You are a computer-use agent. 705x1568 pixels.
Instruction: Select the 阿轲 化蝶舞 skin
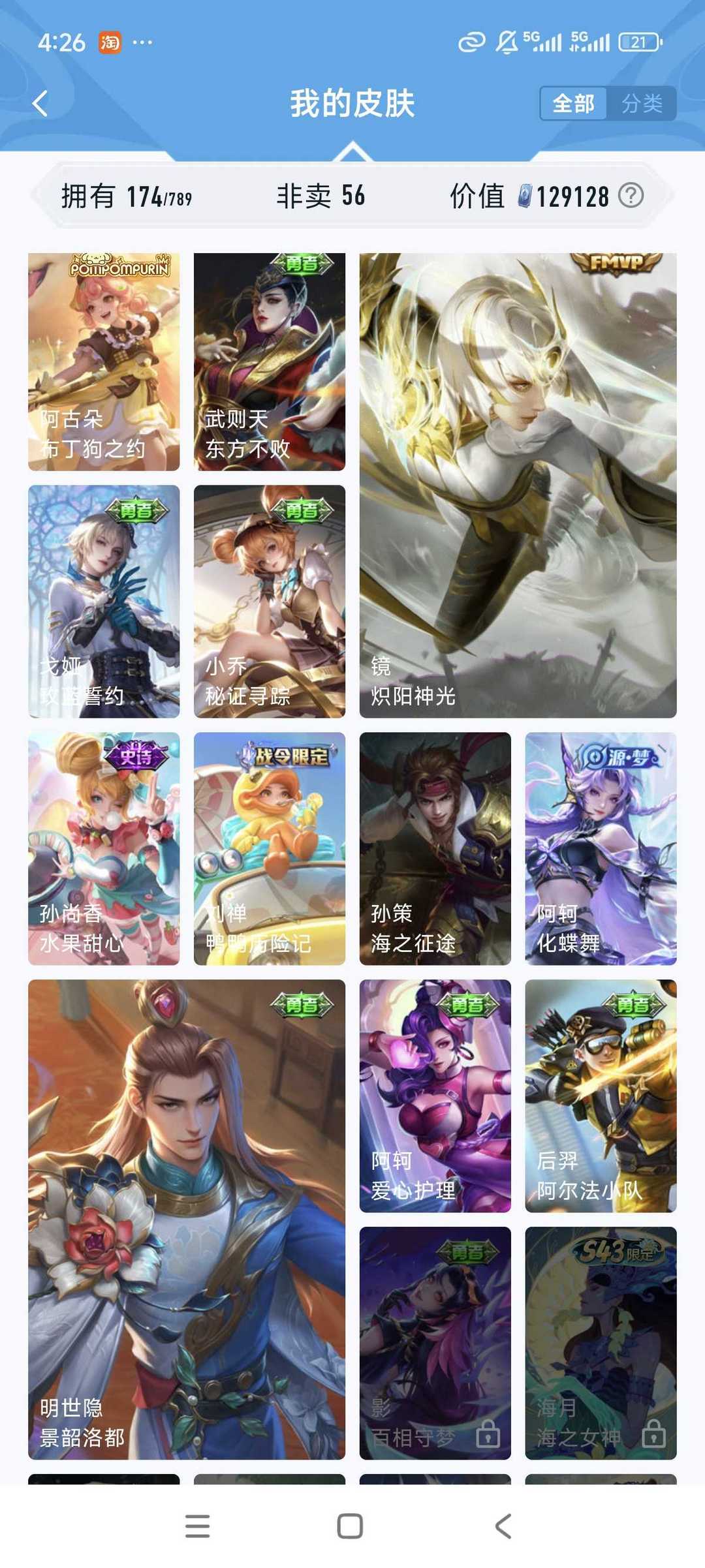point(601,848)
